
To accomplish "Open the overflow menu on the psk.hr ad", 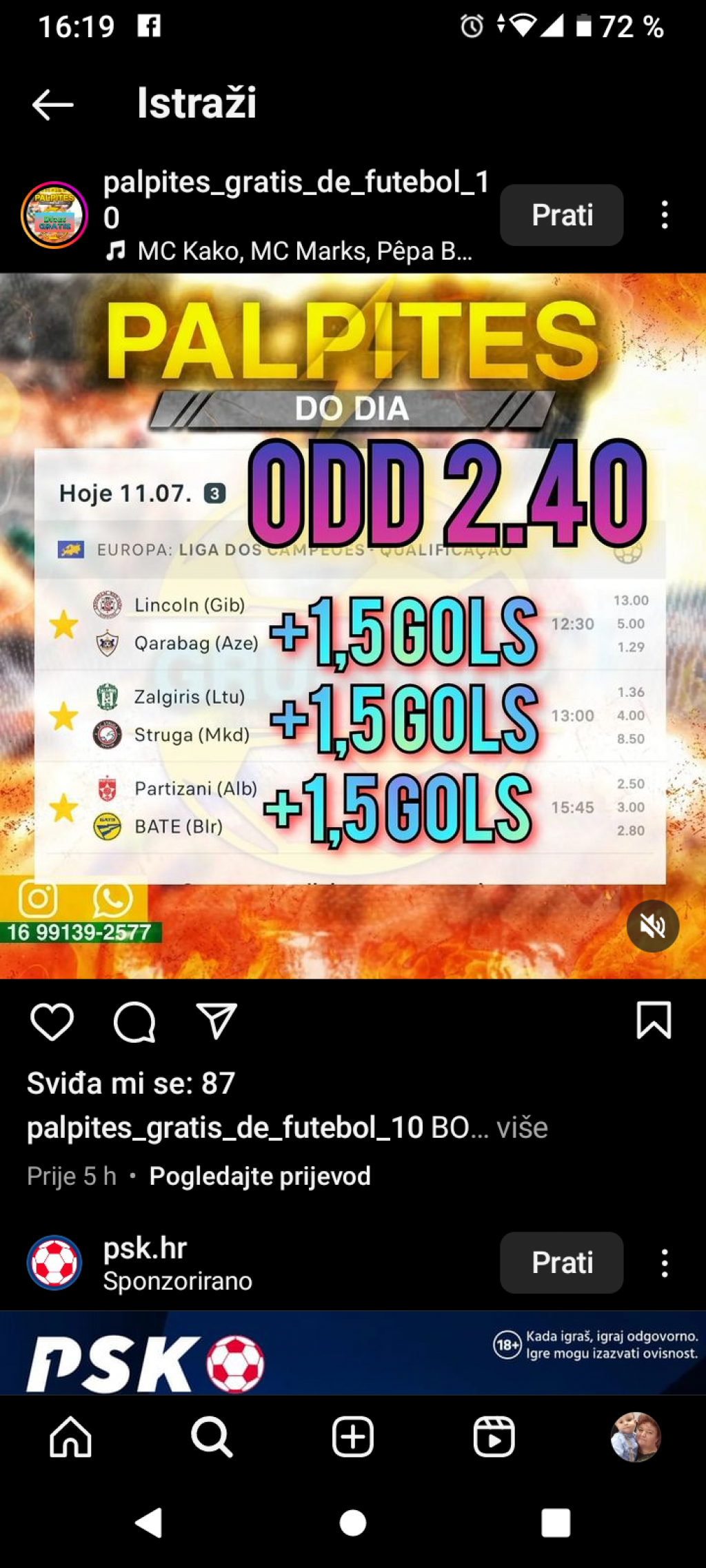I will pos(664,1263).
